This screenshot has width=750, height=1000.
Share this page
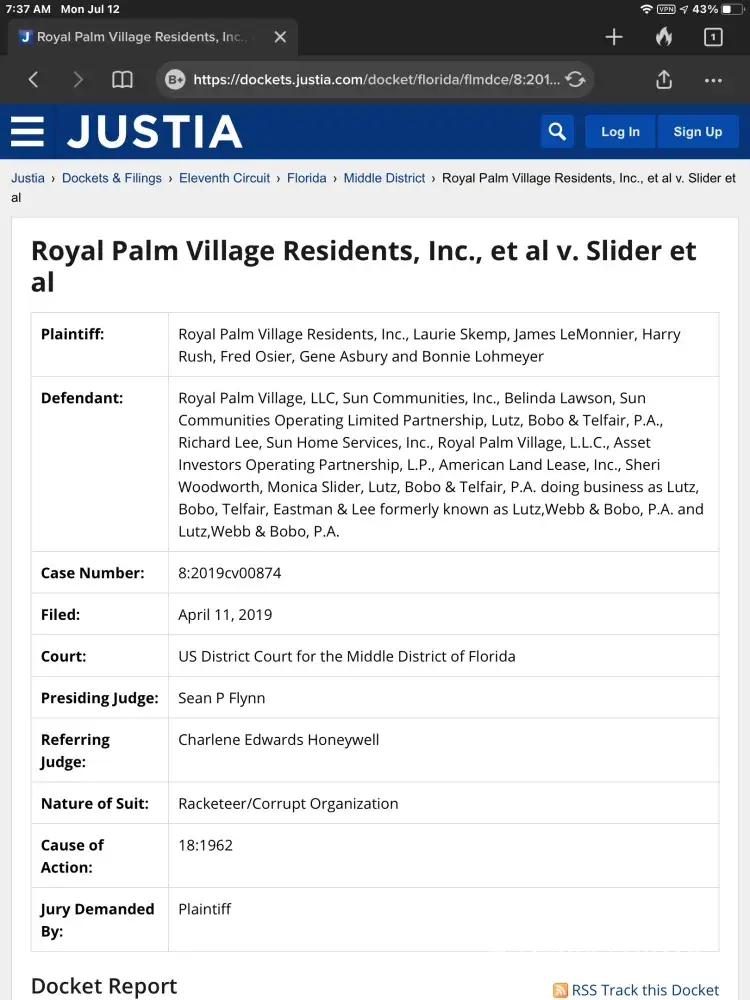coord(664,80)
